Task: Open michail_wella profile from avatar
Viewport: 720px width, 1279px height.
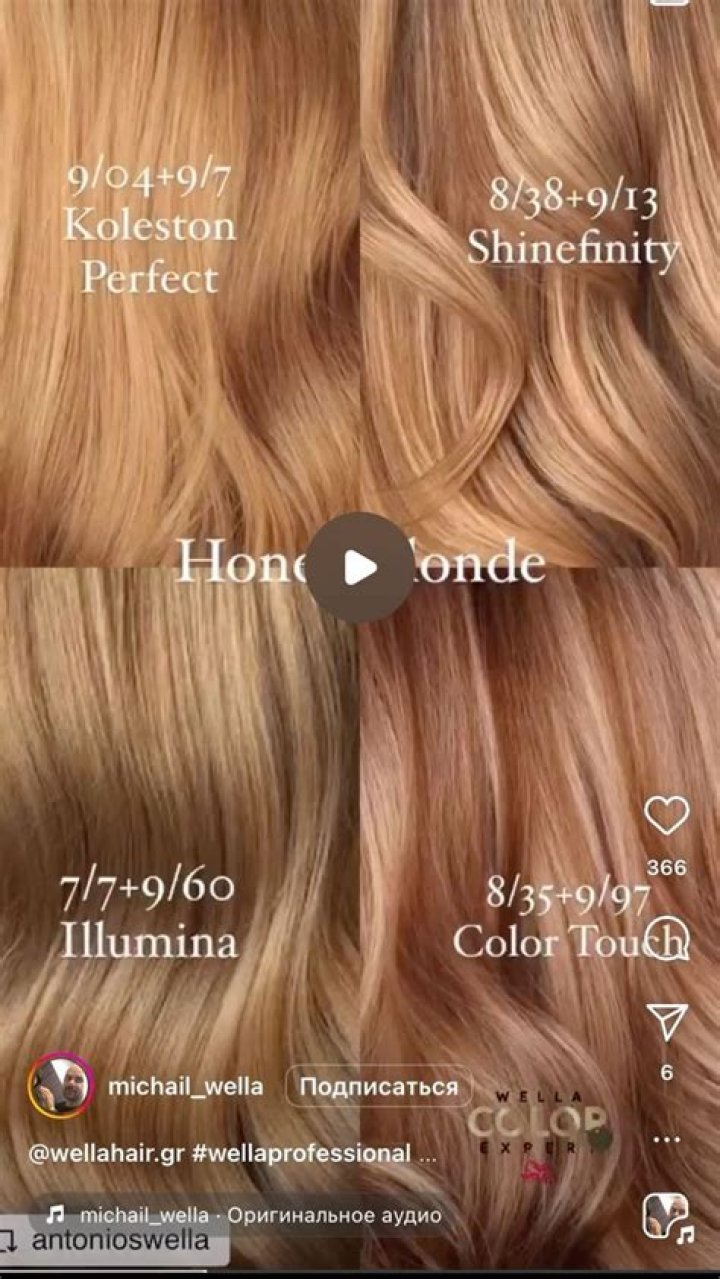Action: tap(60, 1087)
